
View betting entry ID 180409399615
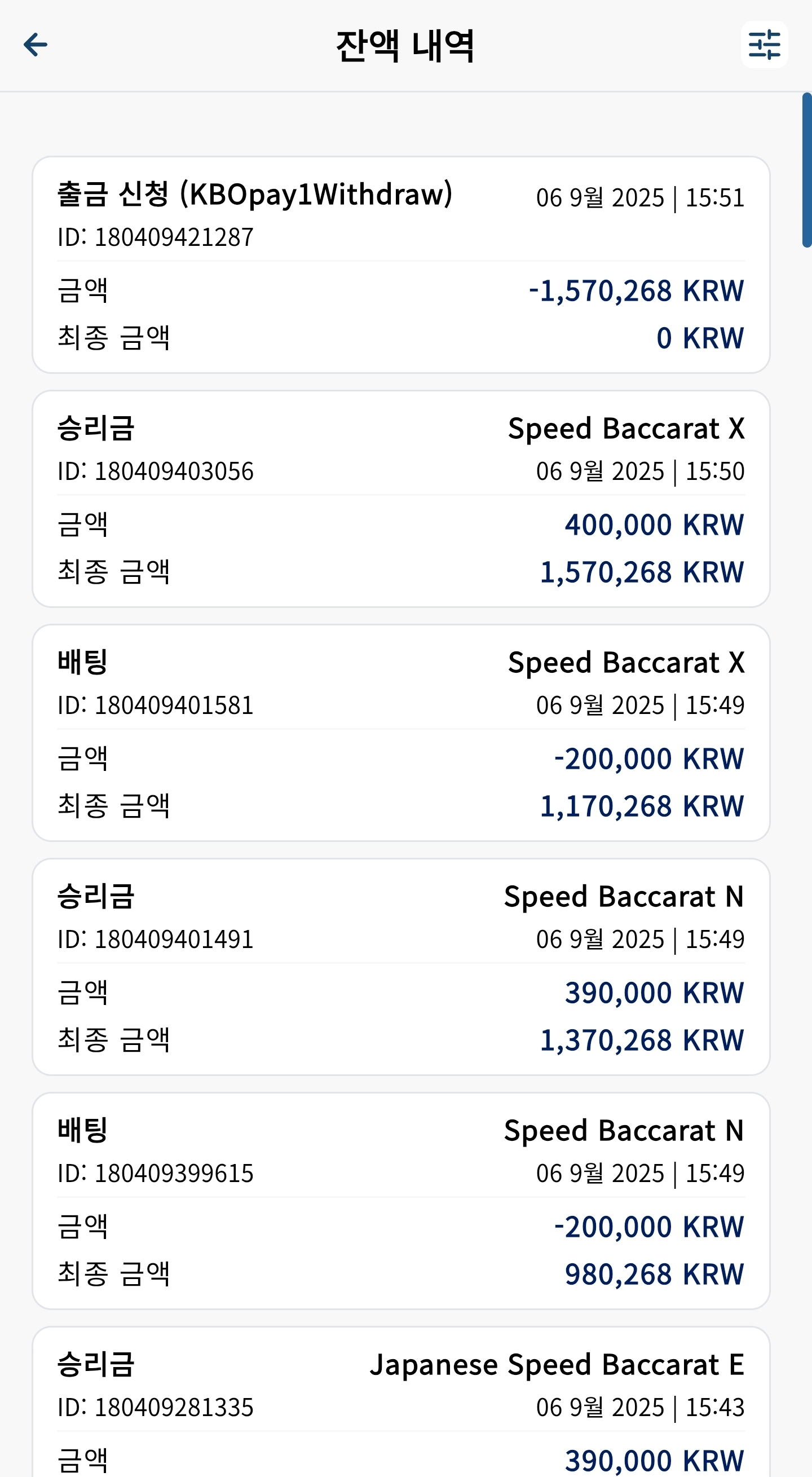(401, 1201)
